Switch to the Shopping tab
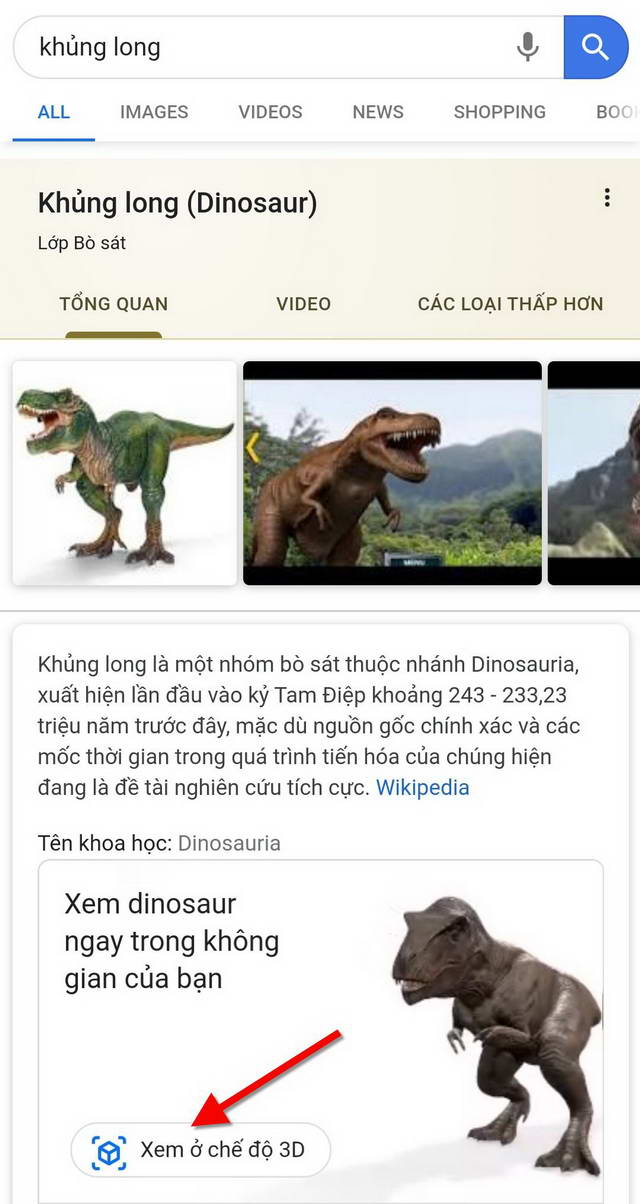Screen dimensions: 640x1204 [x=499, y=112]
